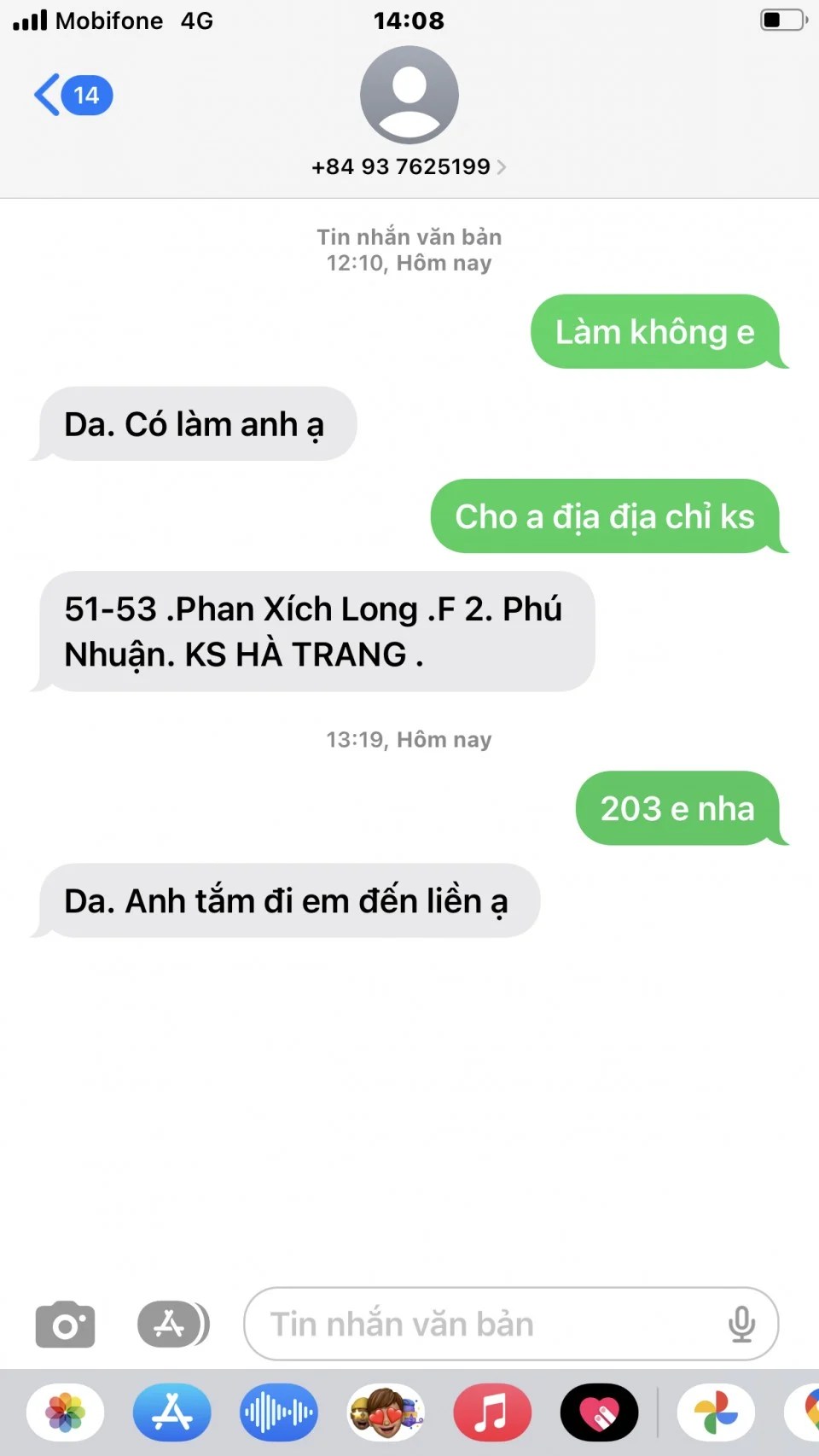This screenshot has height=1456, width=819.
Task: Go back to the messages list
Action: [x=72, y=95]
